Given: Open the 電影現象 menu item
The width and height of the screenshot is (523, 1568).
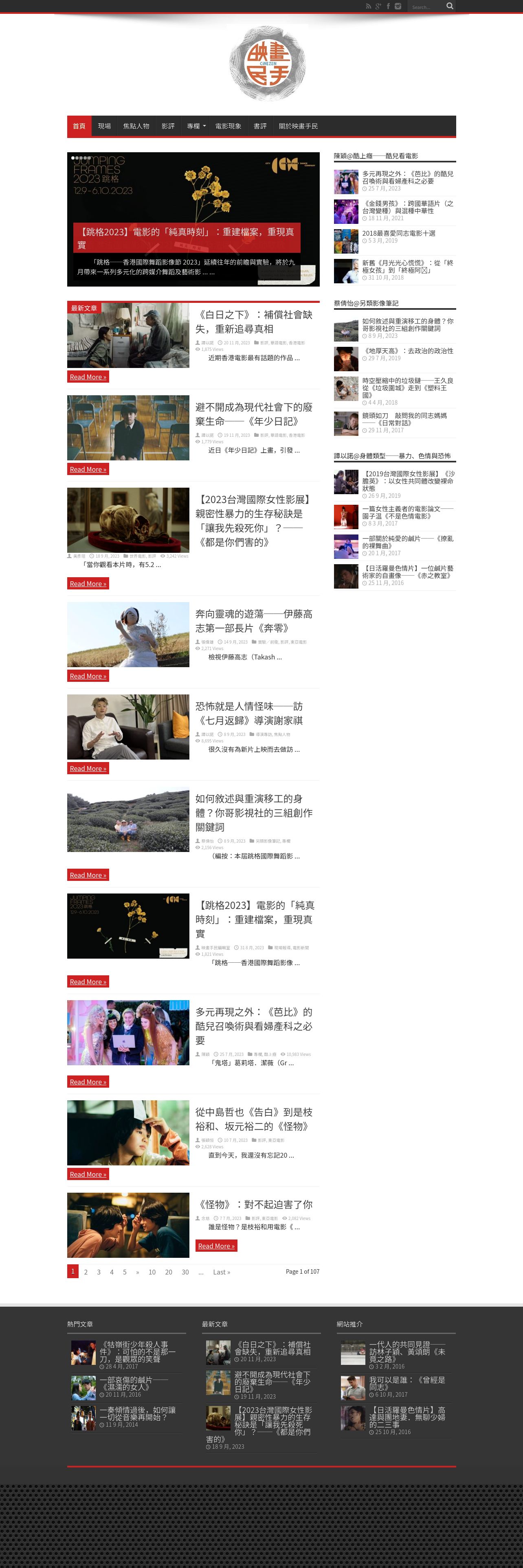Looking at the screenshot, I should [228, 126].
